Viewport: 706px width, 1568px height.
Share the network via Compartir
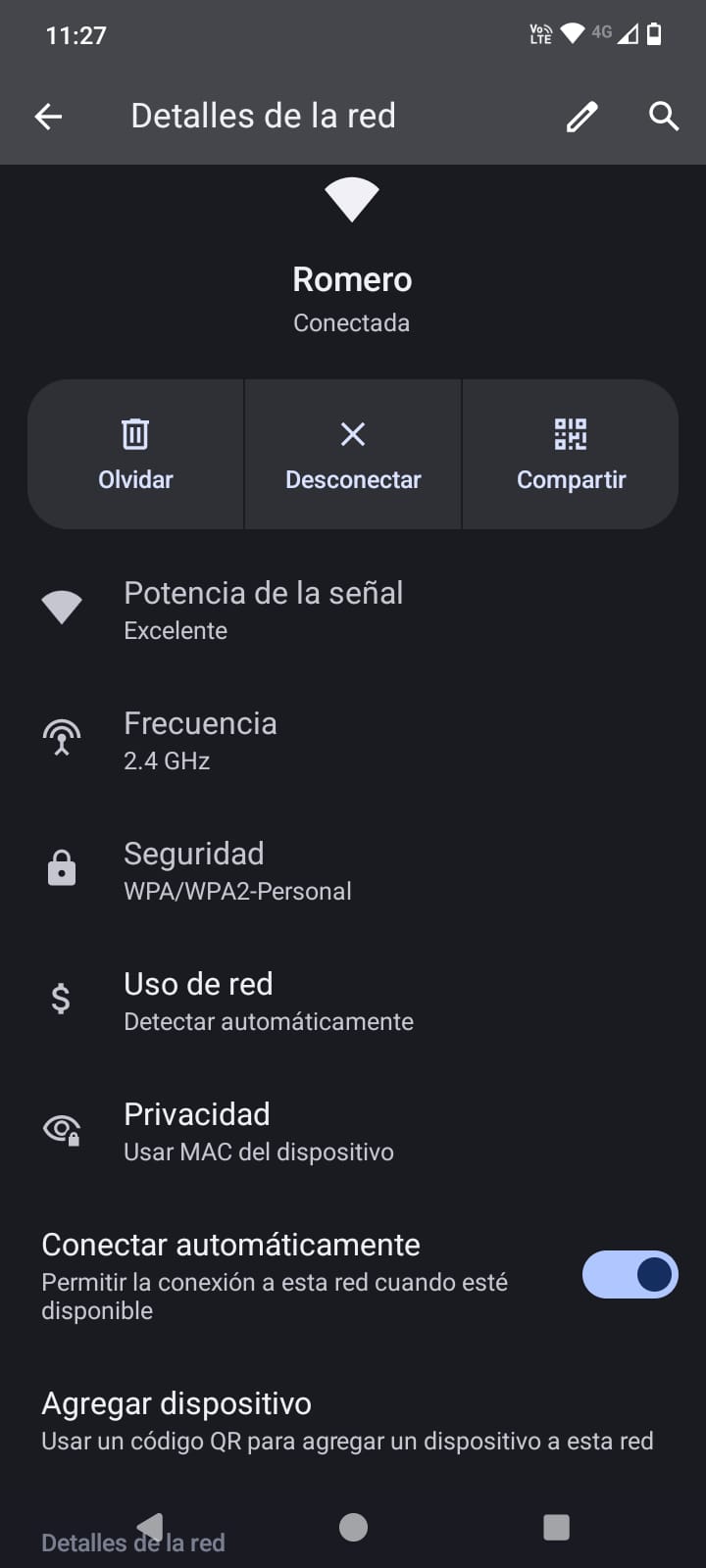coord(571,455)
